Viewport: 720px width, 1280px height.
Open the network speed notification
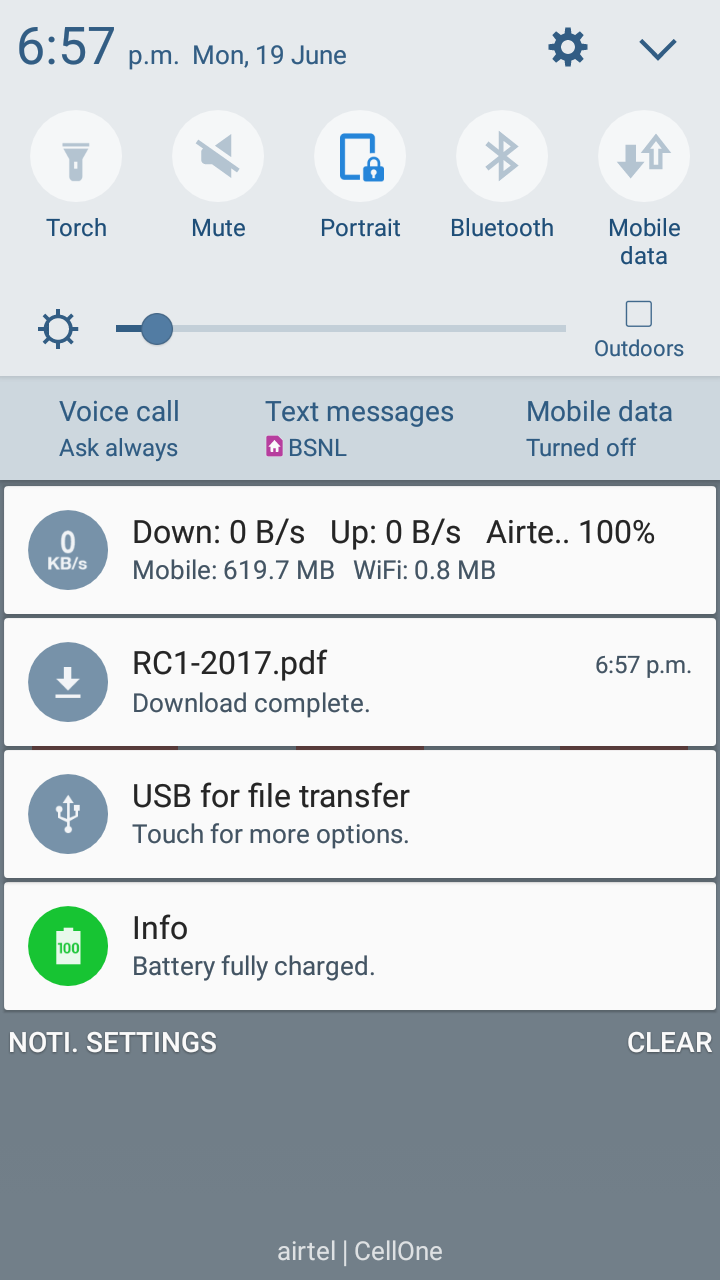pyautogui.click(x=360, y=550)
